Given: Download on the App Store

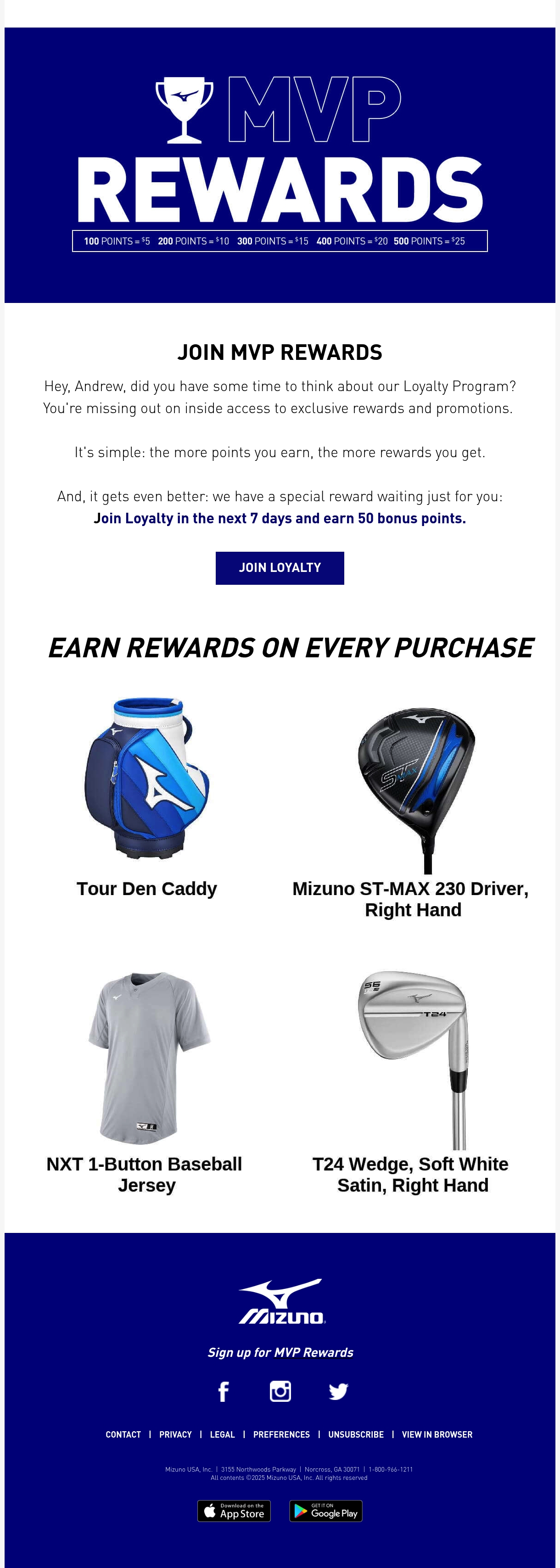Looking at the screenshot, I should 234,1511.
